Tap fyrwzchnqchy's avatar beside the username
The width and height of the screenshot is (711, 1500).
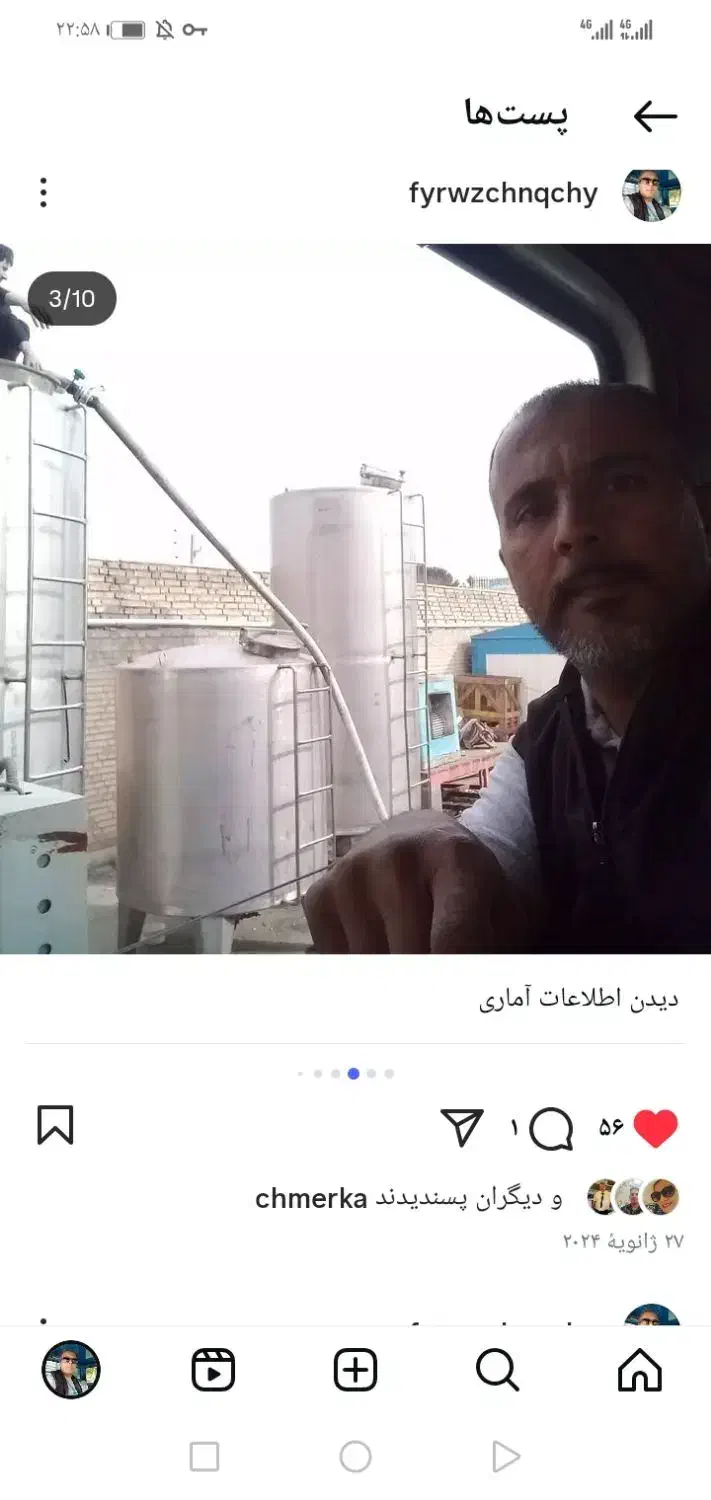(x=651, y=194)
